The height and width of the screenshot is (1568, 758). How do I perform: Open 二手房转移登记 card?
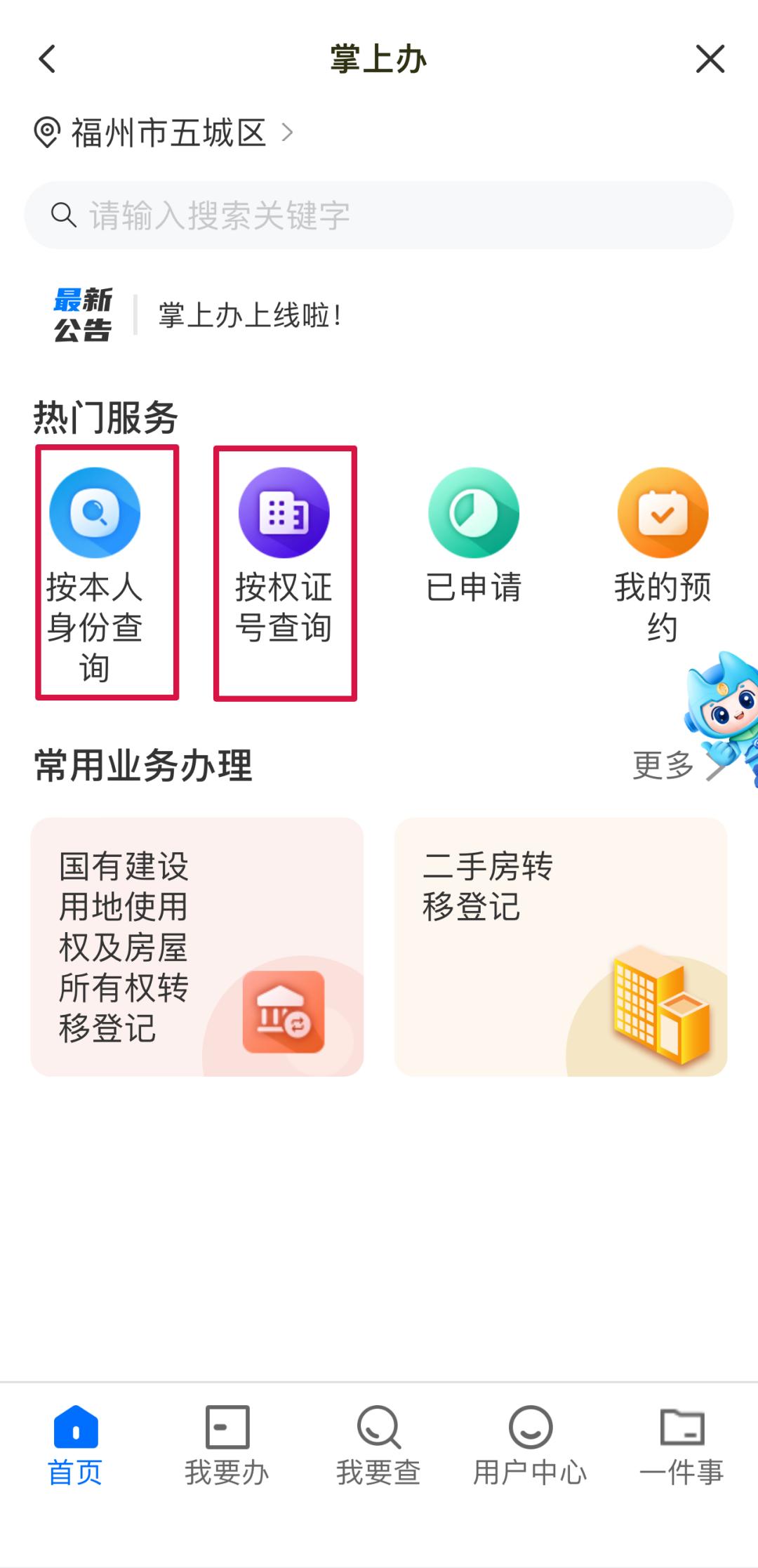point(560,946)
